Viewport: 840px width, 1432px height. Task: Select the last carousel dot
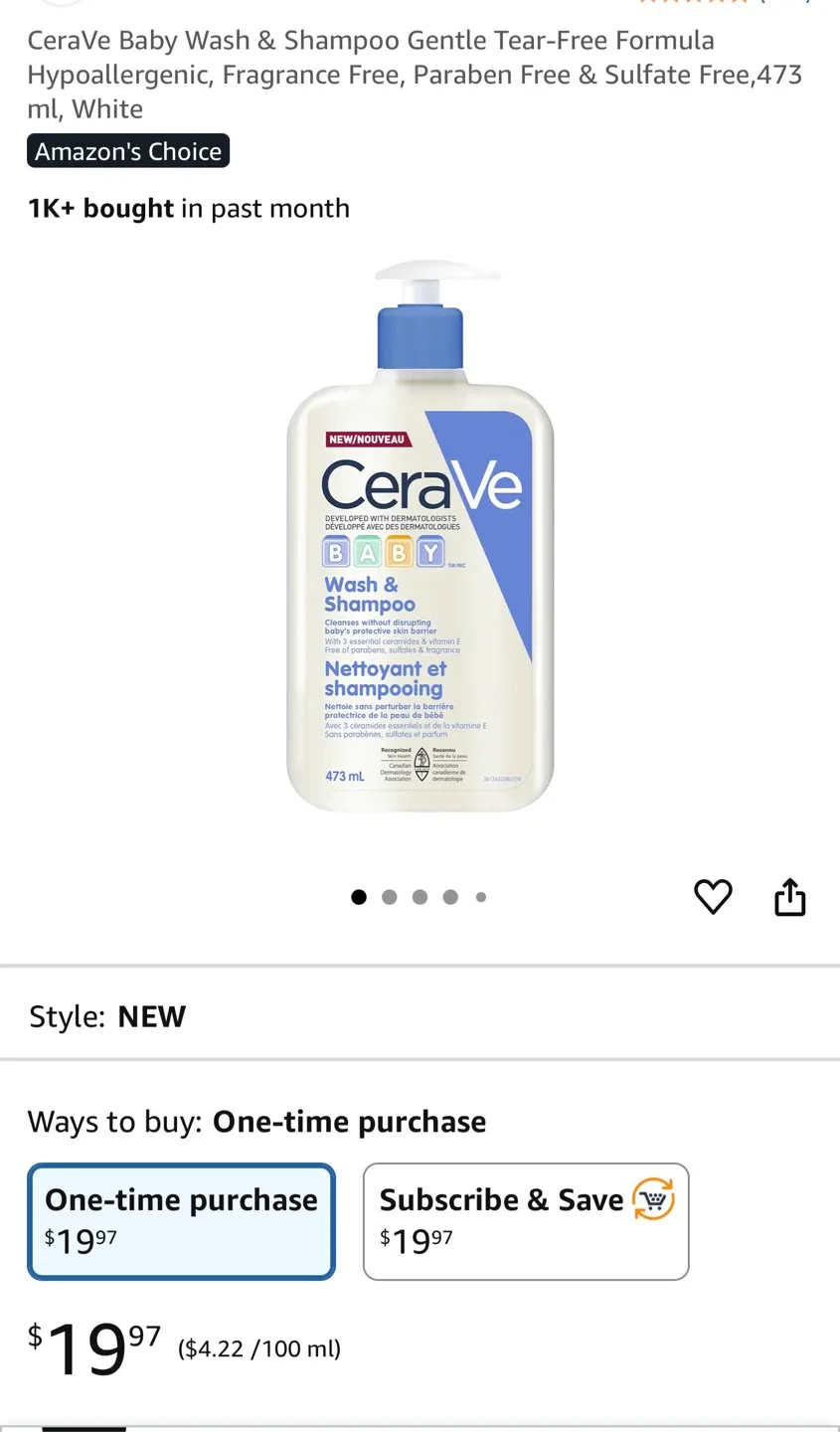pyautogui.click(x=481, y=896)
